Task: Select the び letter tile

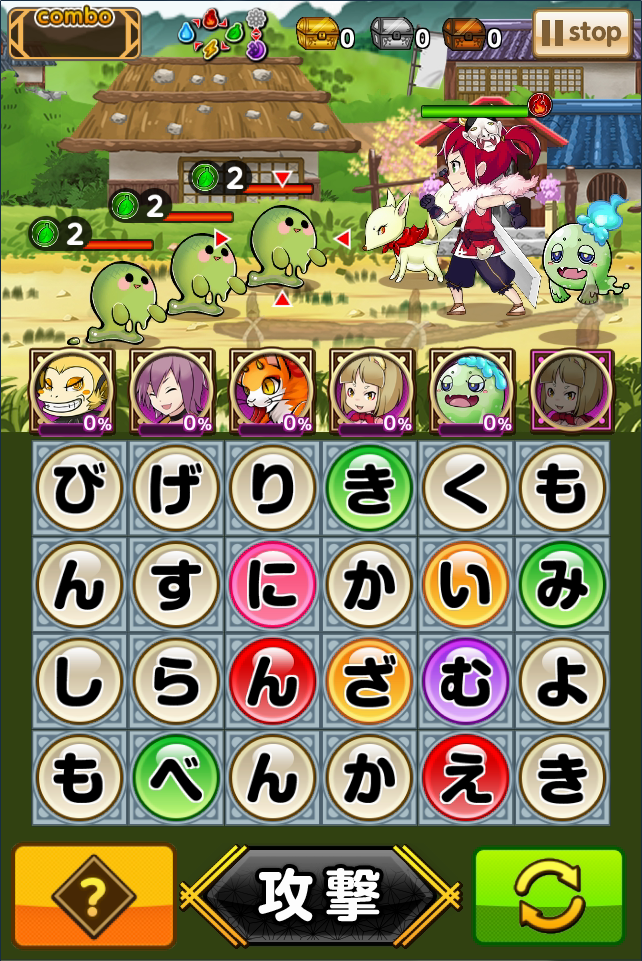Action: coord(79,489)
